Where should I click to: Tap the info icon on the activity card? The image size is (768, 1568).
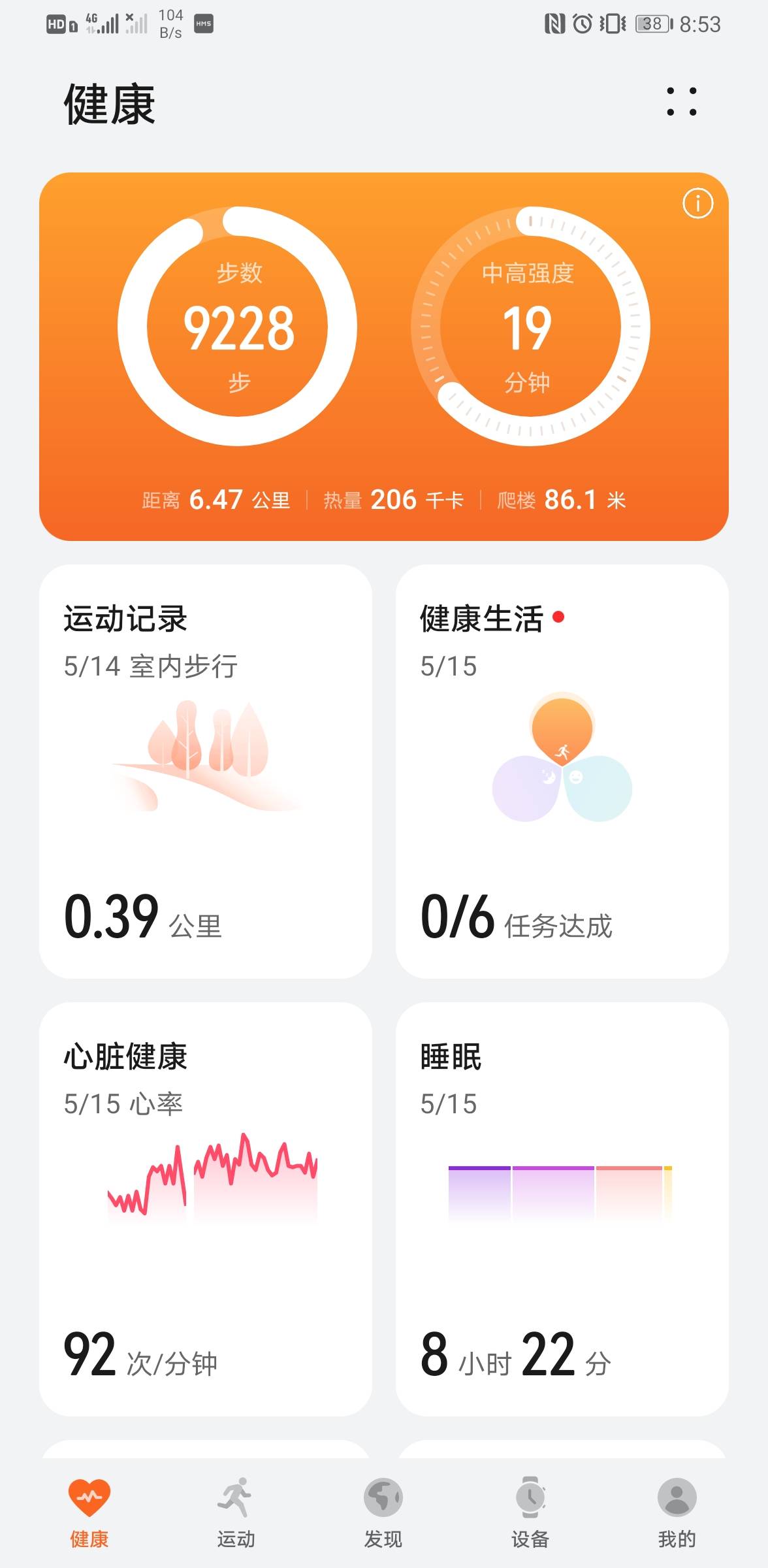pyautogui.click(x=697, y=204)
